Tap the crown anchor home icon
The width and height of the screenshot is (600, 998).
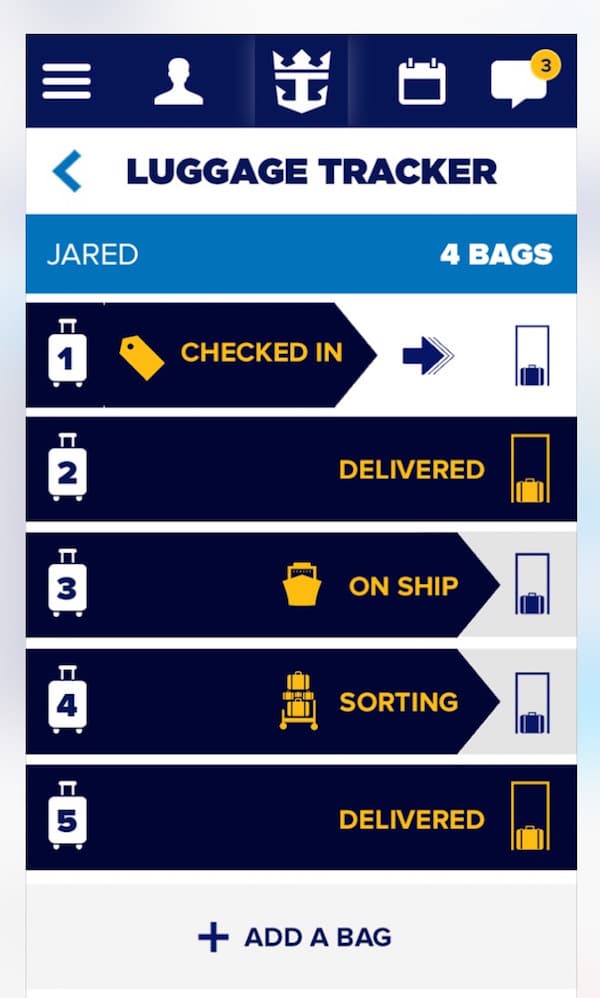[x=302, y=81]
